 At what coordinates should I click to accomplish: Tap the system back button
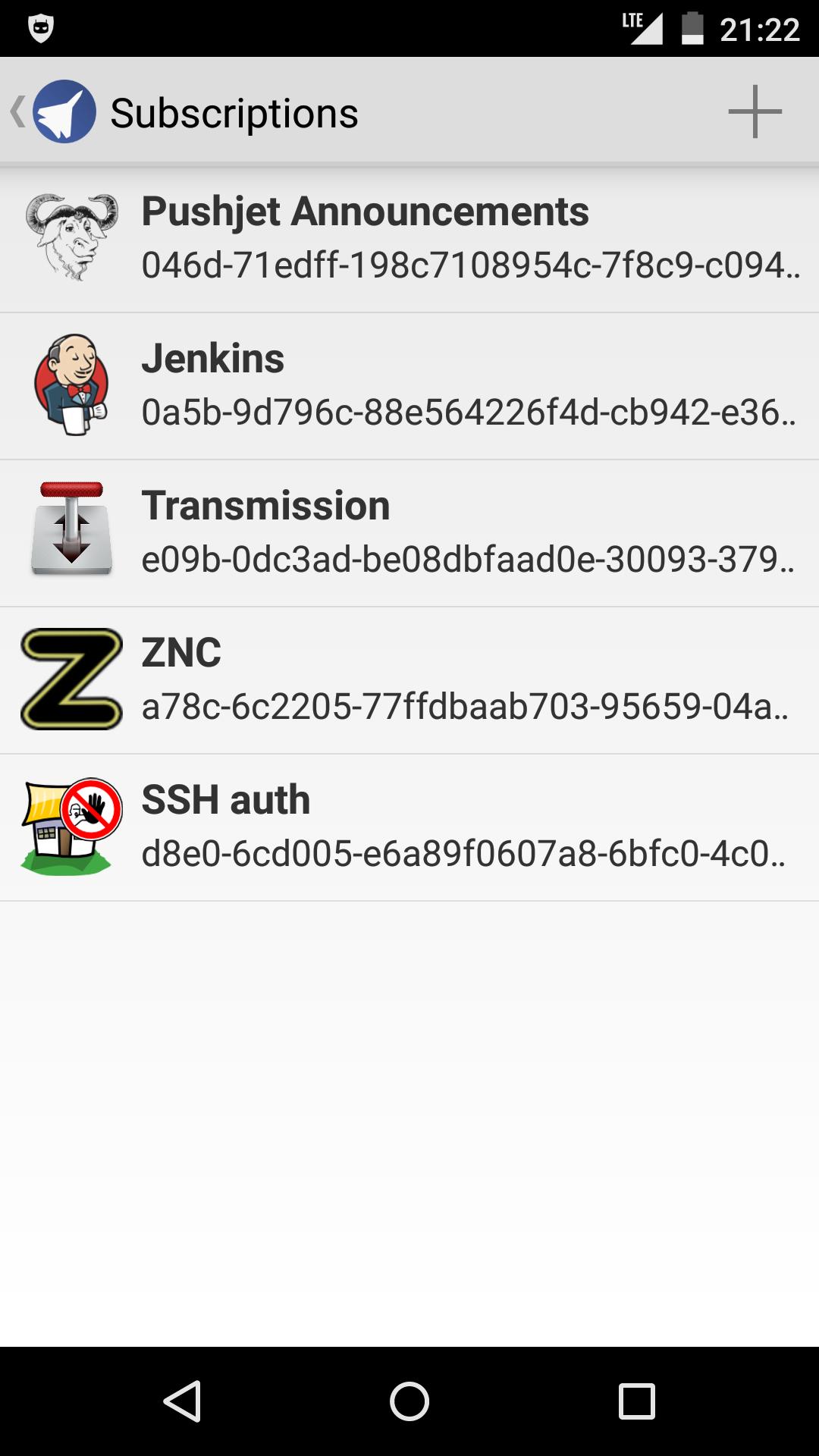pos(182,1401)
